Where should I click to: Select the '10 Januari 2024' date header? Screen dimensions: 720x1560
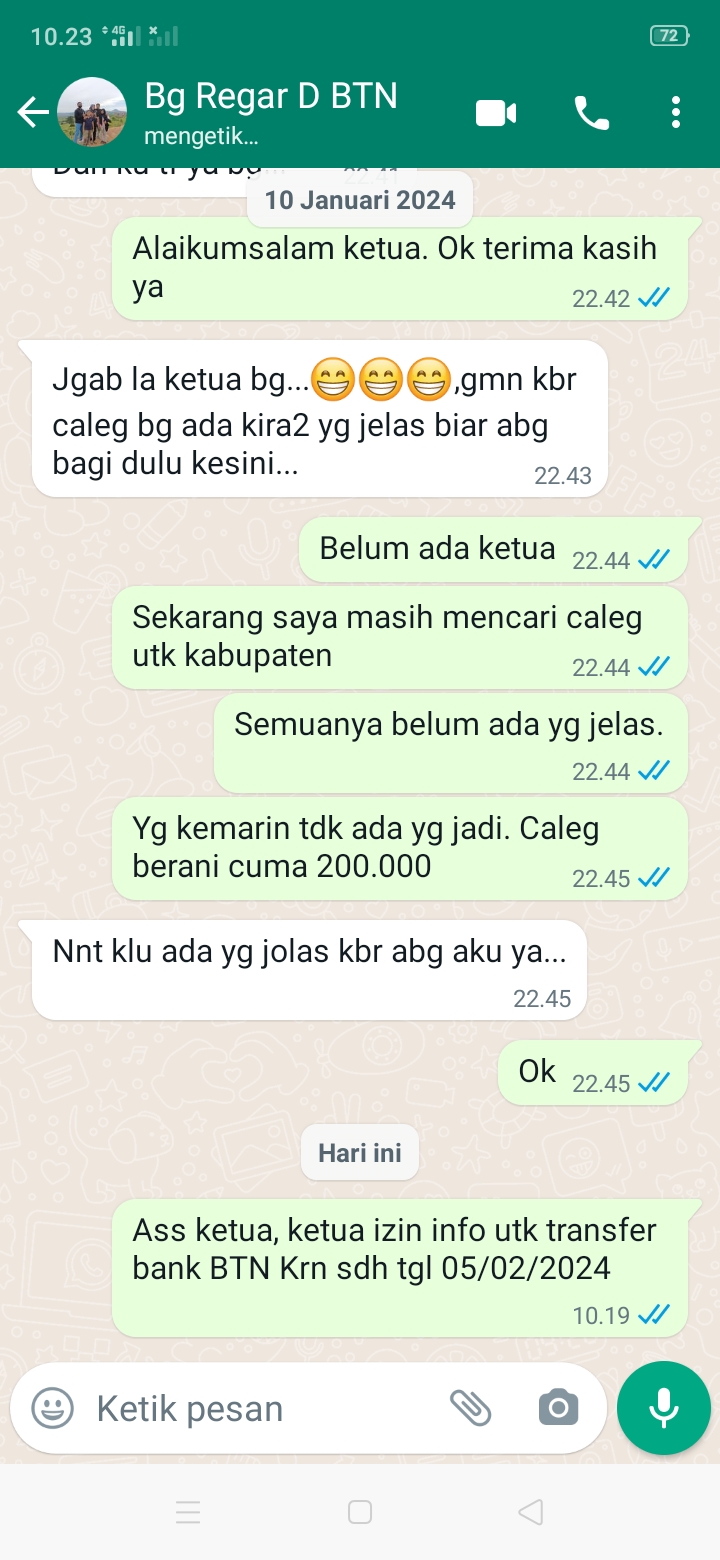[x=359, y=199]
